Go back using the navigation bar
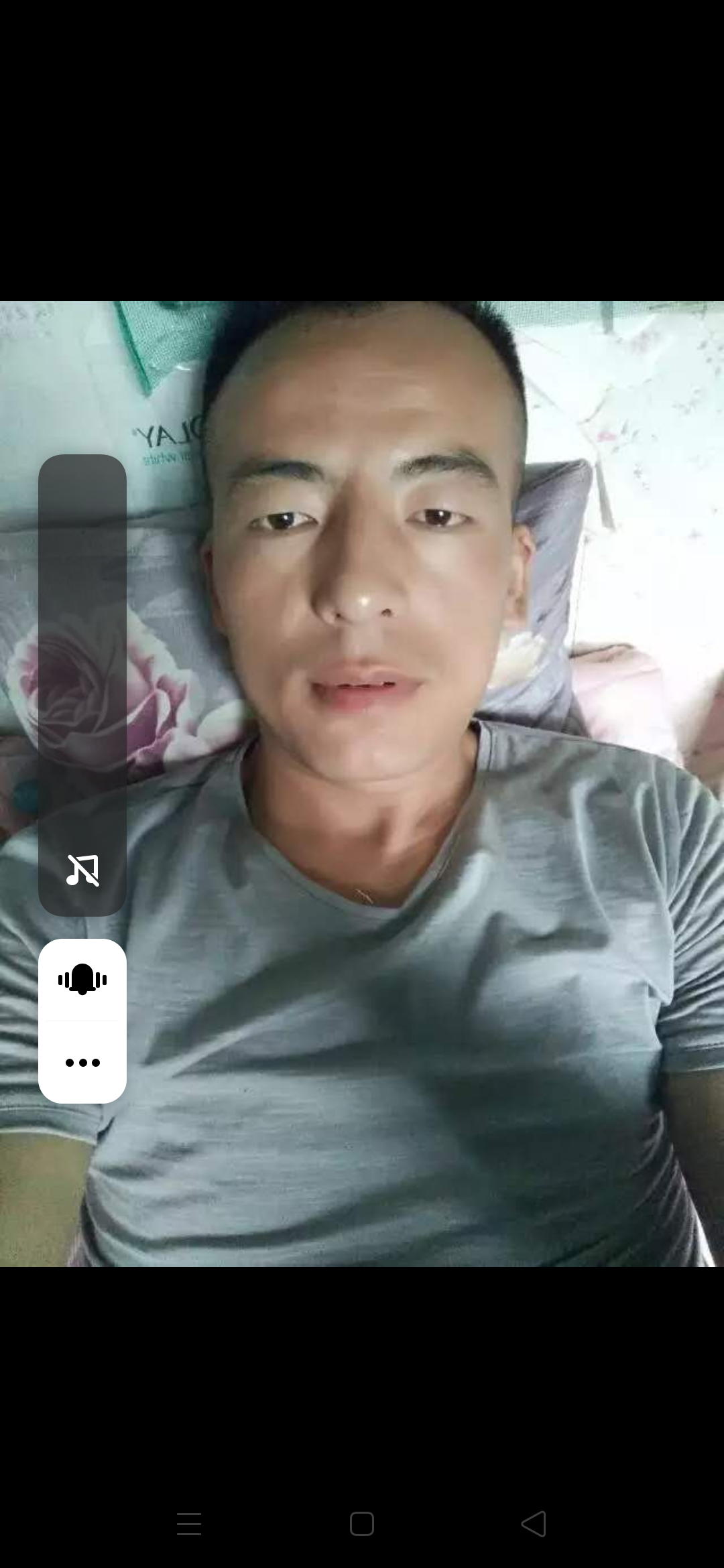This screenshot has height=1568, width=724. (534, 1524)
